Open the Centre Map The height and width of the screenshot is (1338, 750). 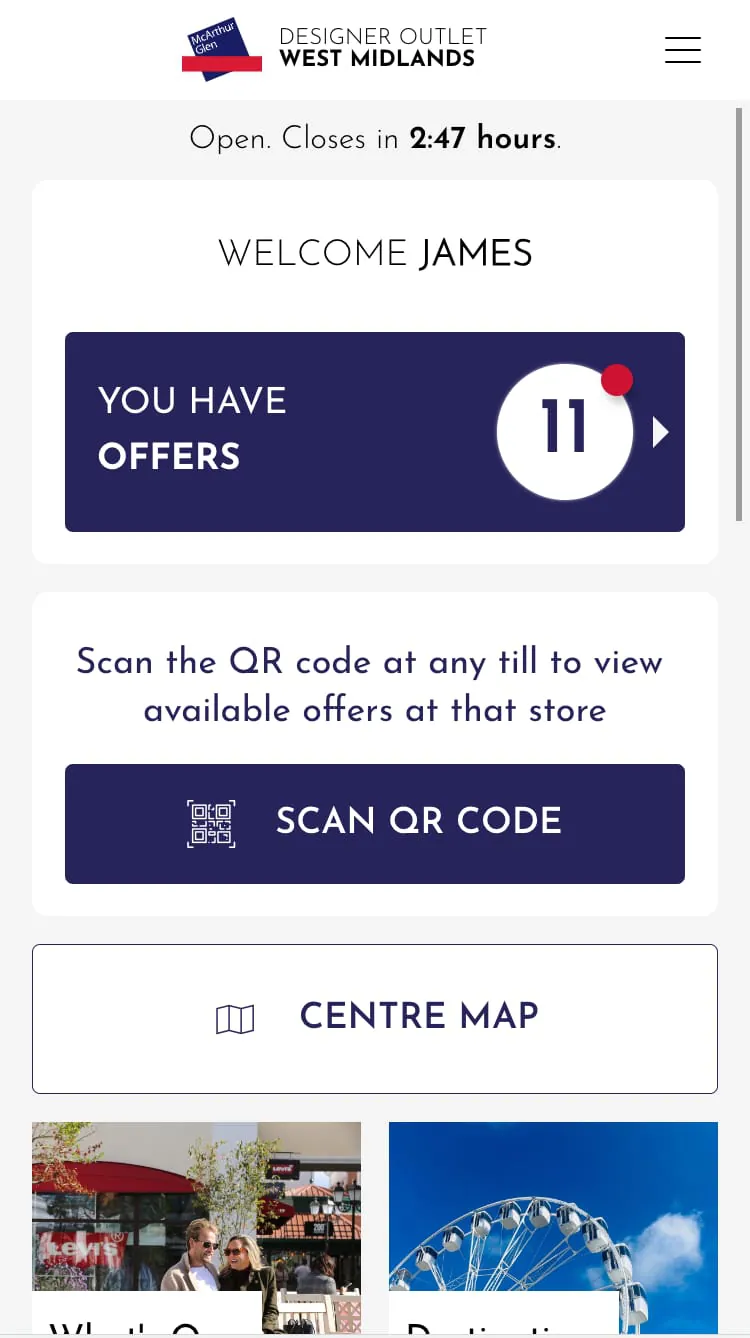(375, 1019)
